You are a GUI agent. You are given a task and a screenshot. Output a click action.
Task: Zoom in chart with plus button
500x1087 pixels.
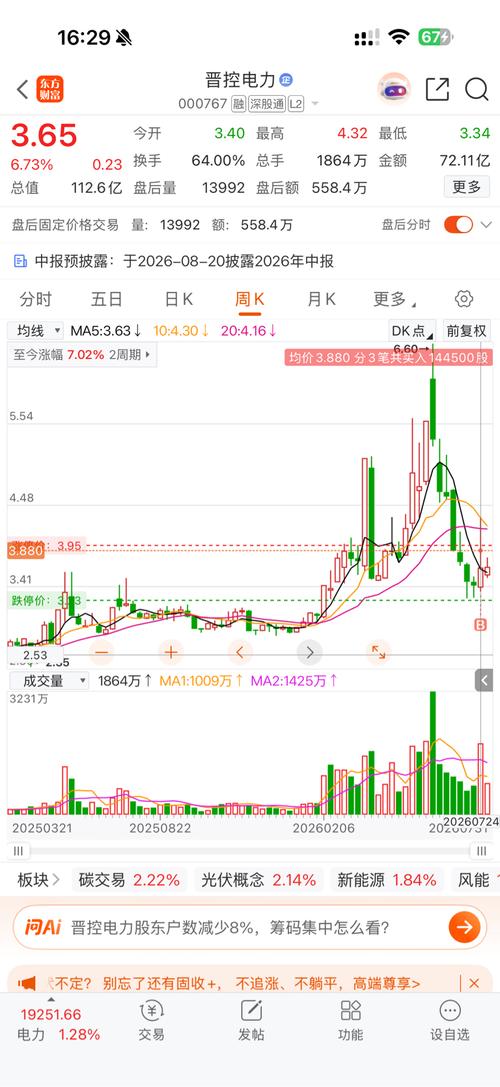pyautogui.click(x=171, y=652)
